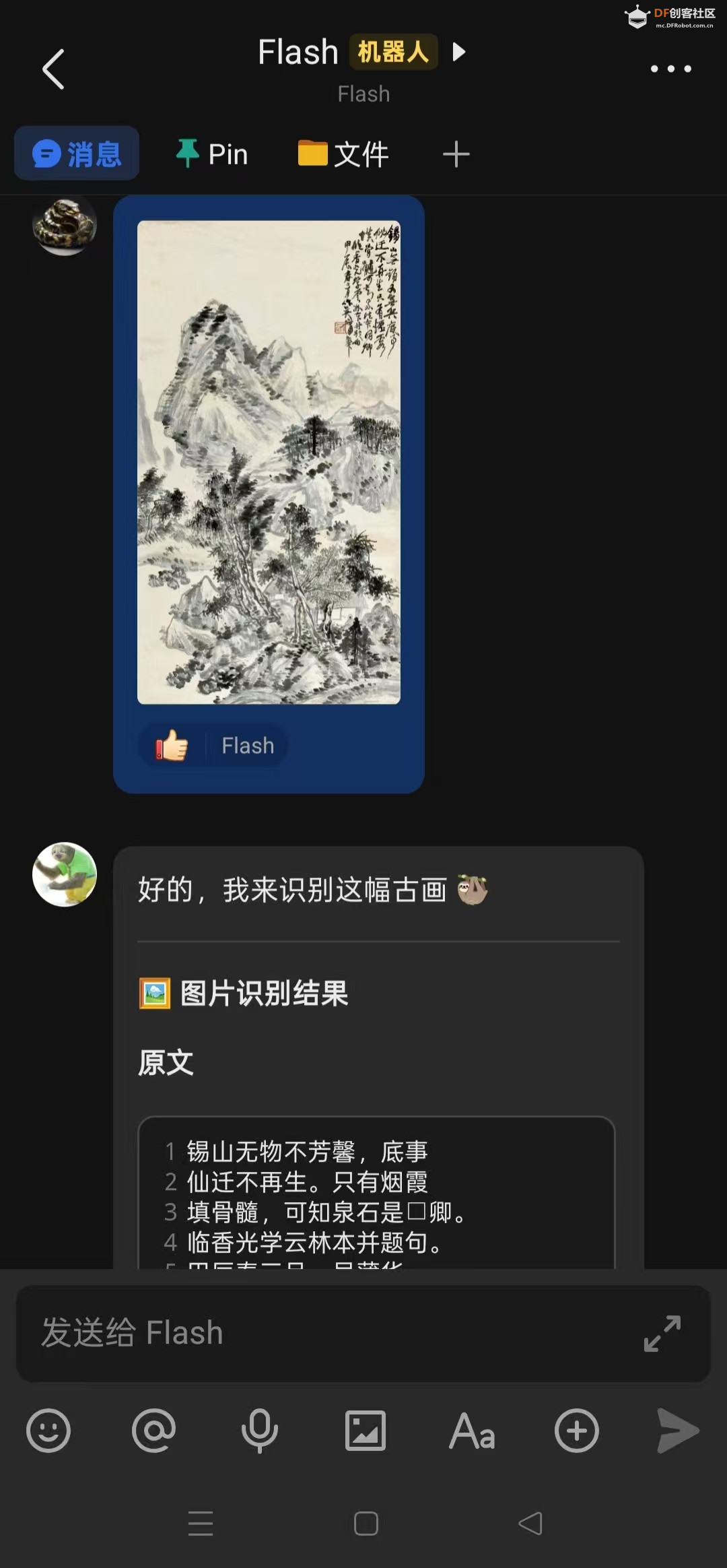Start voice input with the microphone
Viewport: 727px width, 1568px height.
(259, 1431)
